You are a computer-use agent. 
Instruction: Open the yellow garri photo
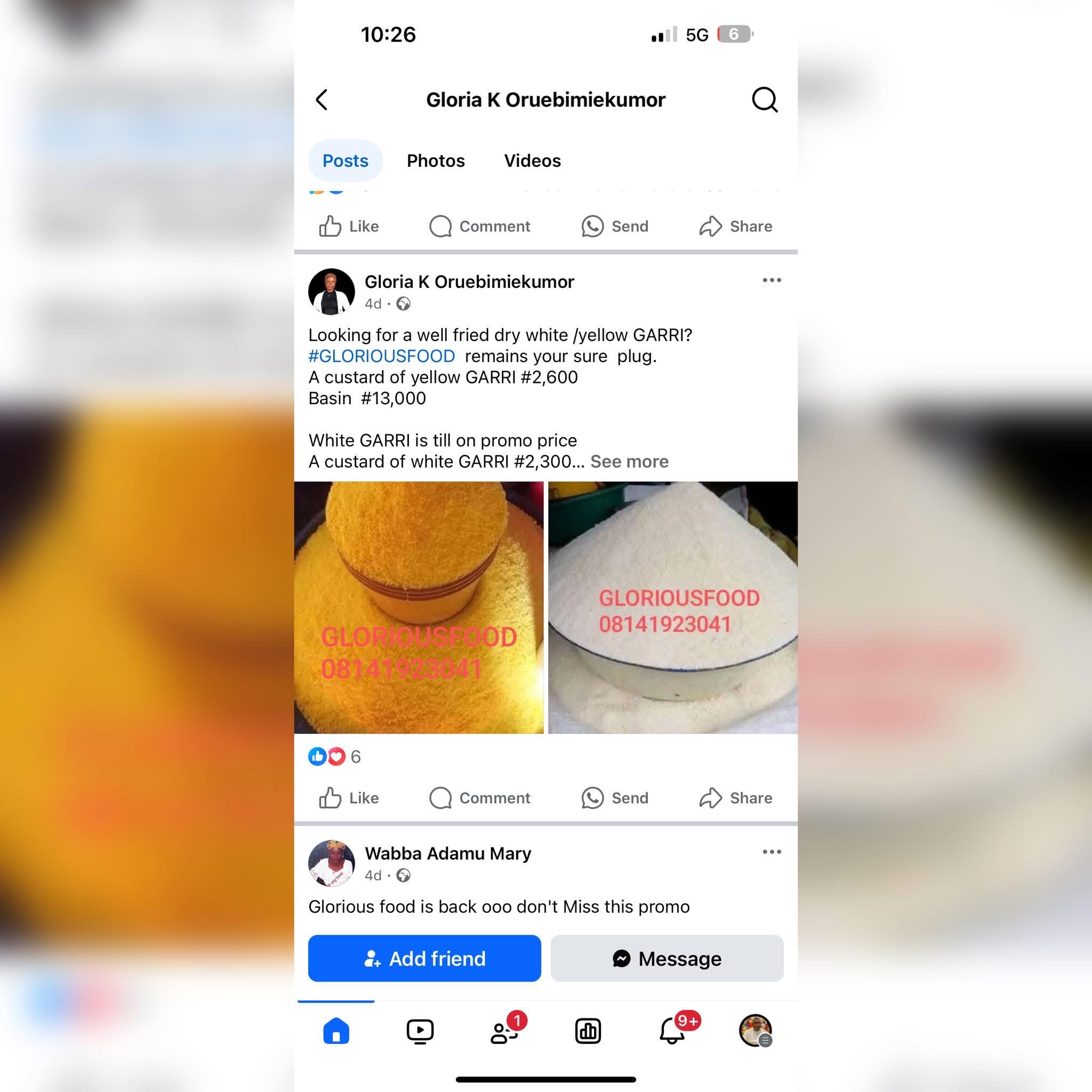coord(418,607)
